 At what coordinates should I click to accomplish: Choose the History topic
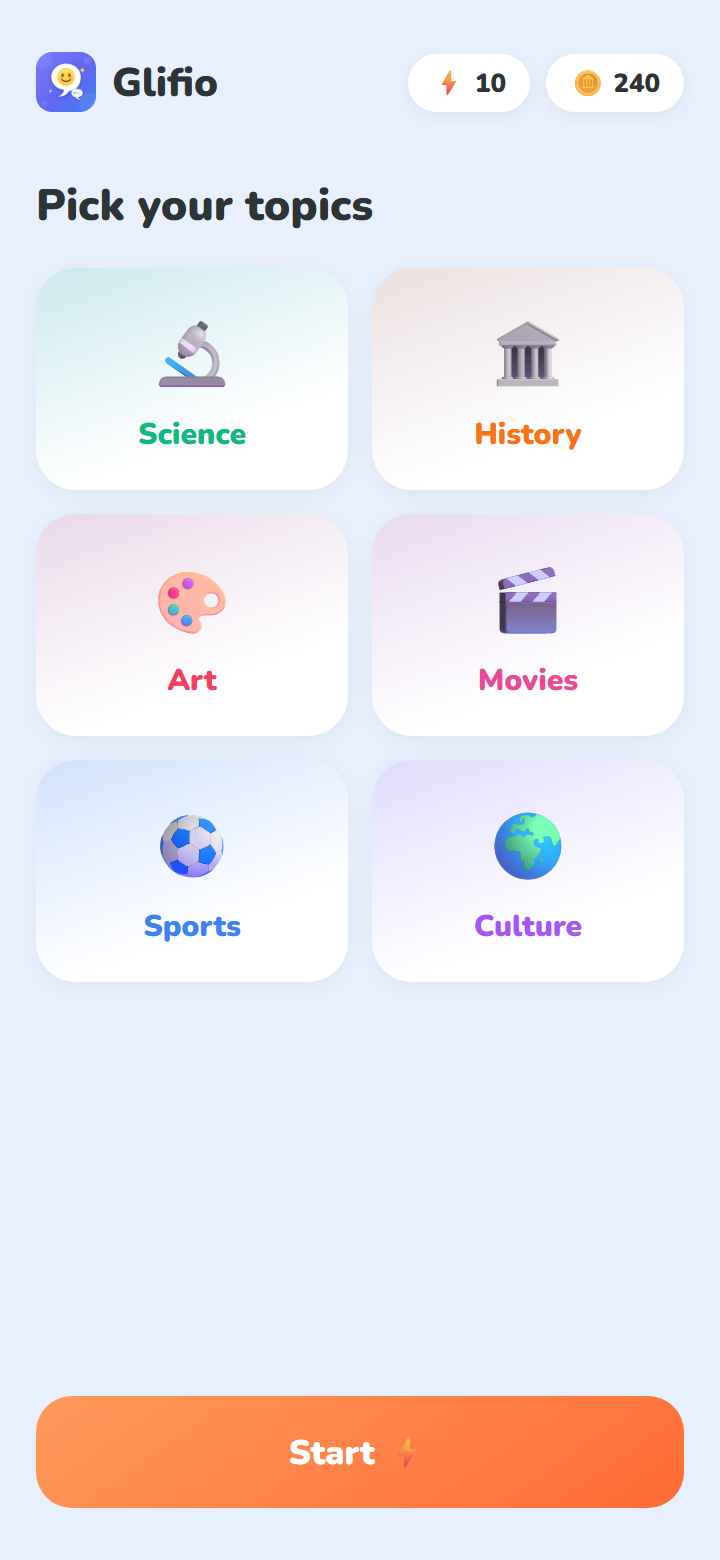point(528,379)
